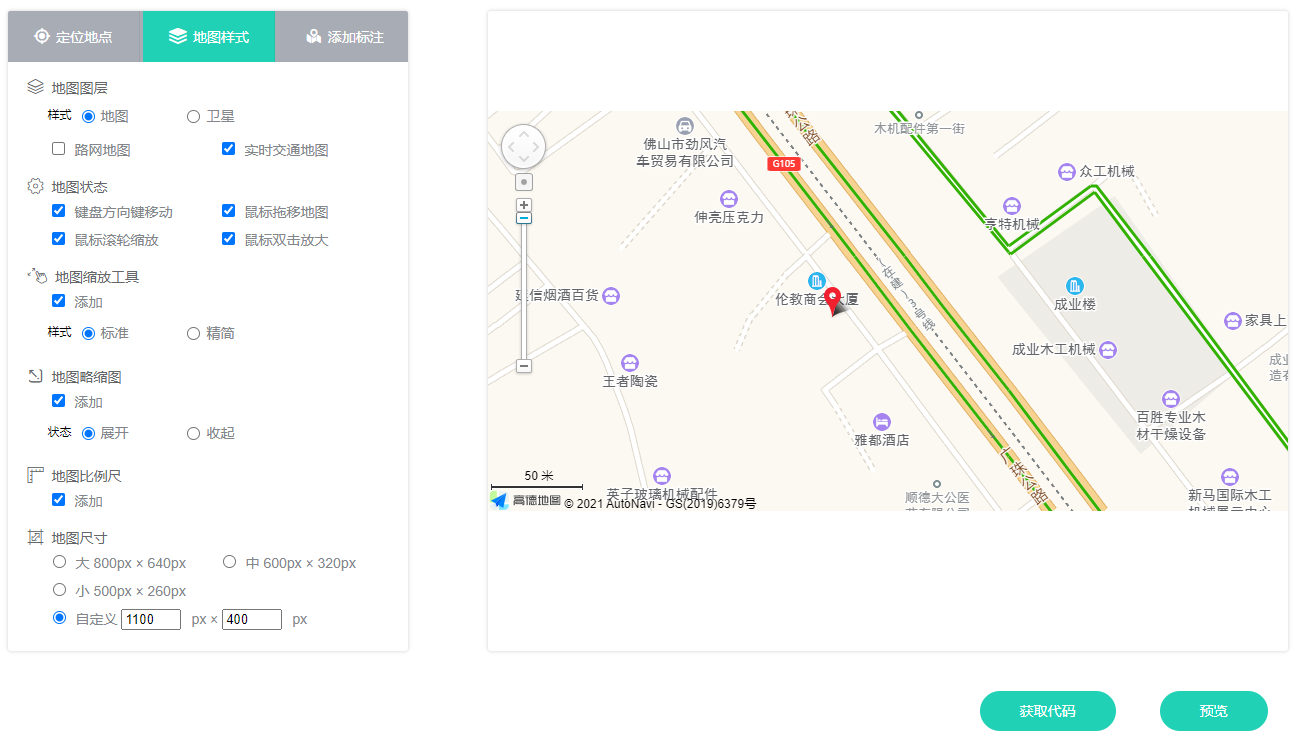Choose 精简 zoom tool style
The height and width of the screenshot is (743, 1311).
tap(194, 334)
